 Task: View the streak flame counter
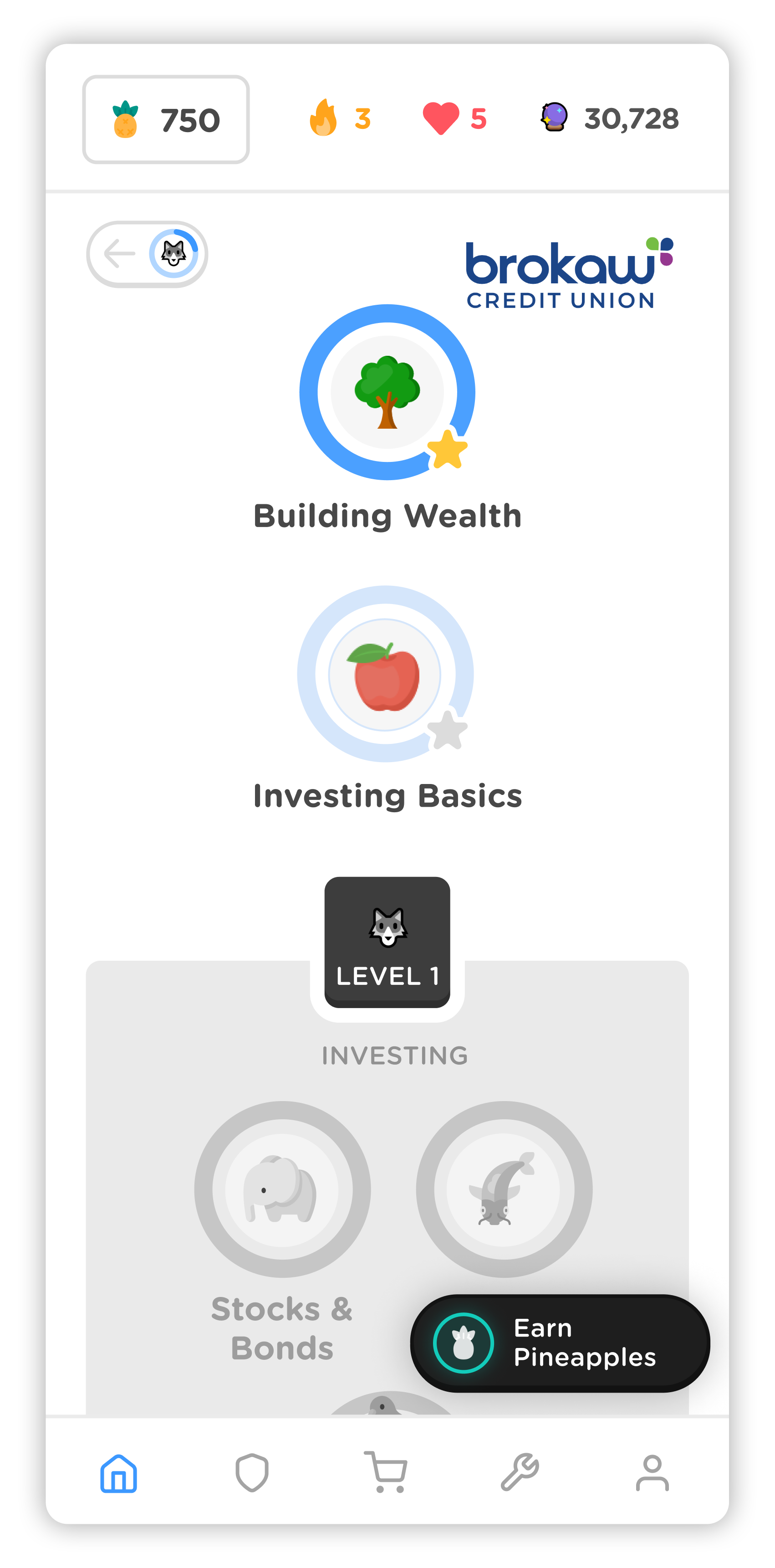click(x=340, y=119)
